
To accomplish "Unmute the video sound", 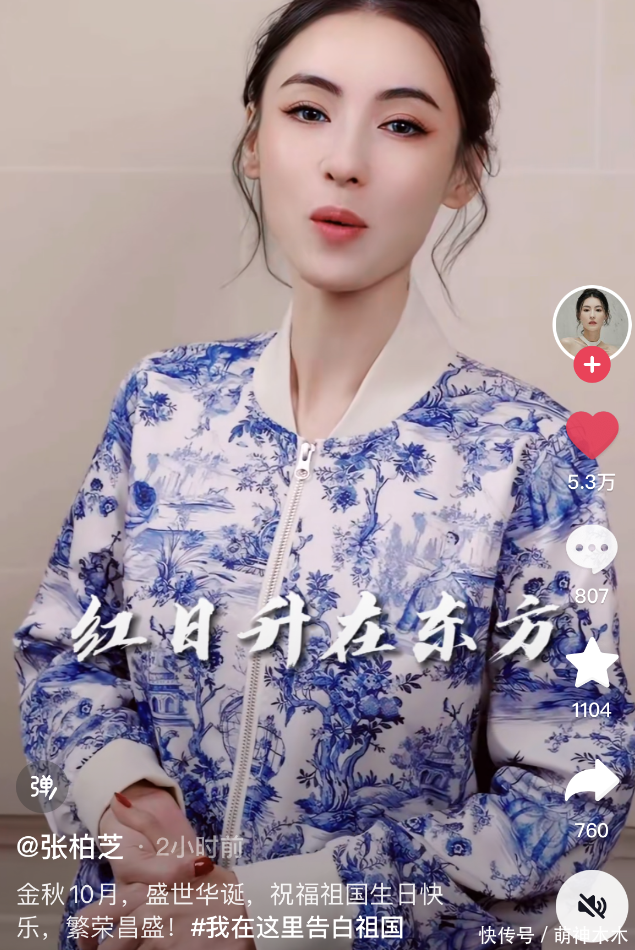I will pyautogui.click(x=592, y=906).
